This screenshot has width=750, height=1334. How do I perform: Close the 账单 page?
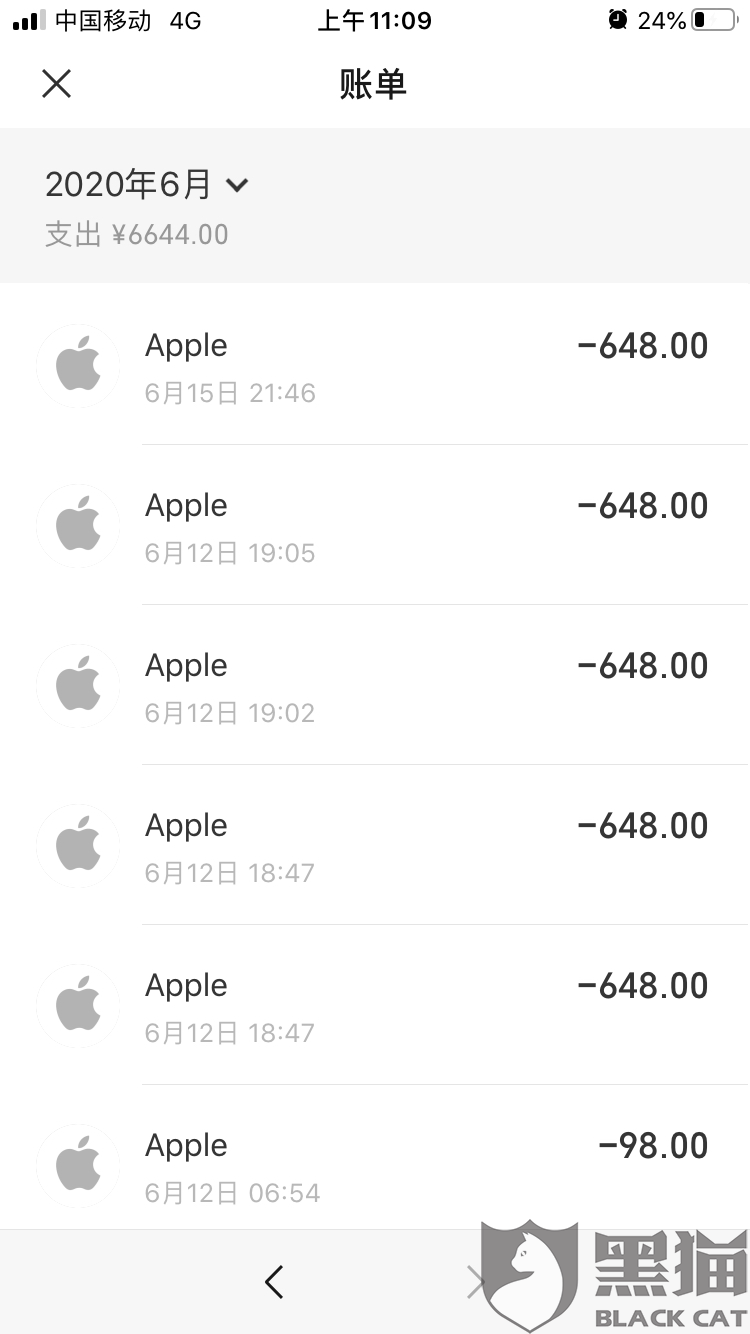pos(57,84)
